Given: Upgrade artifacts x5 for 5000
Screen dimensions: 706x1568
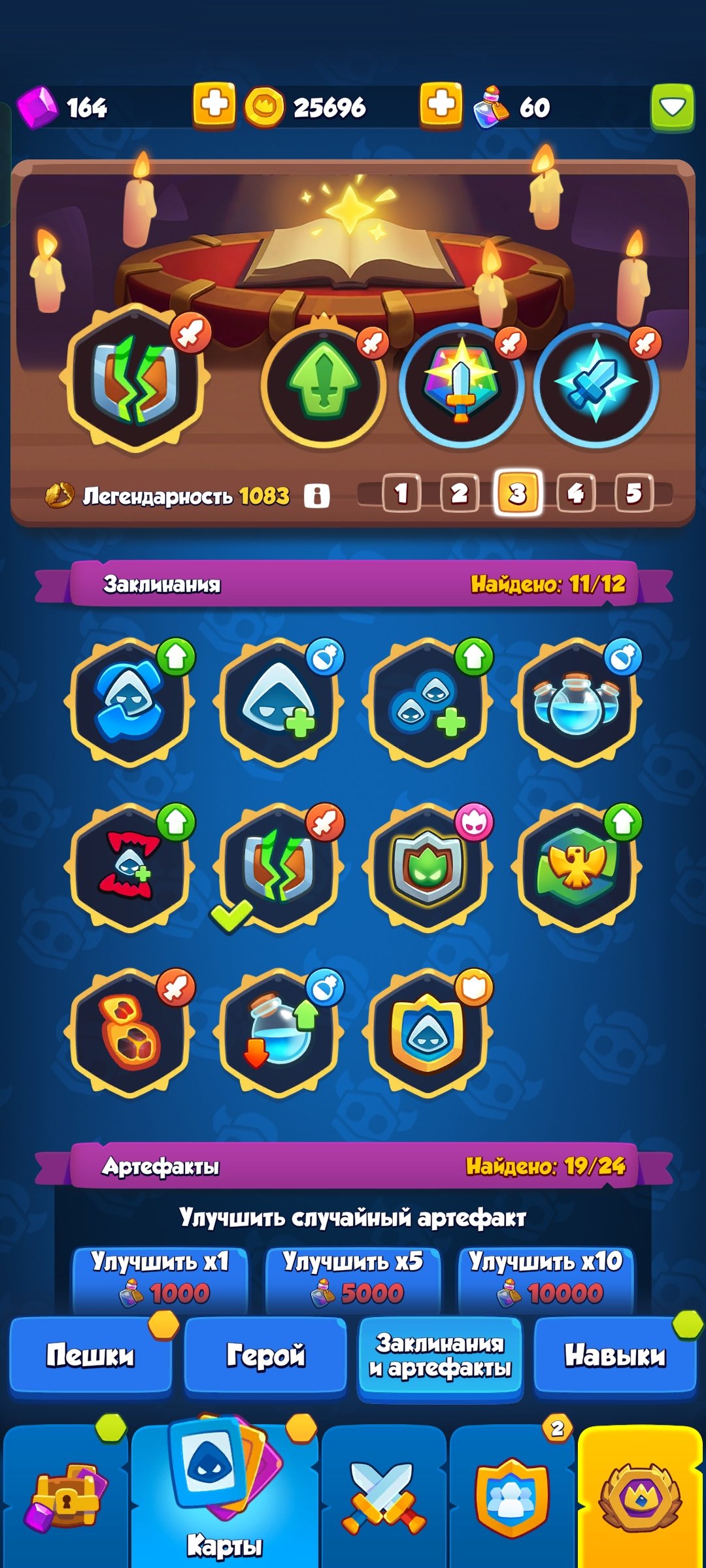Looking at the screenshot, I should click(353, 1279).
